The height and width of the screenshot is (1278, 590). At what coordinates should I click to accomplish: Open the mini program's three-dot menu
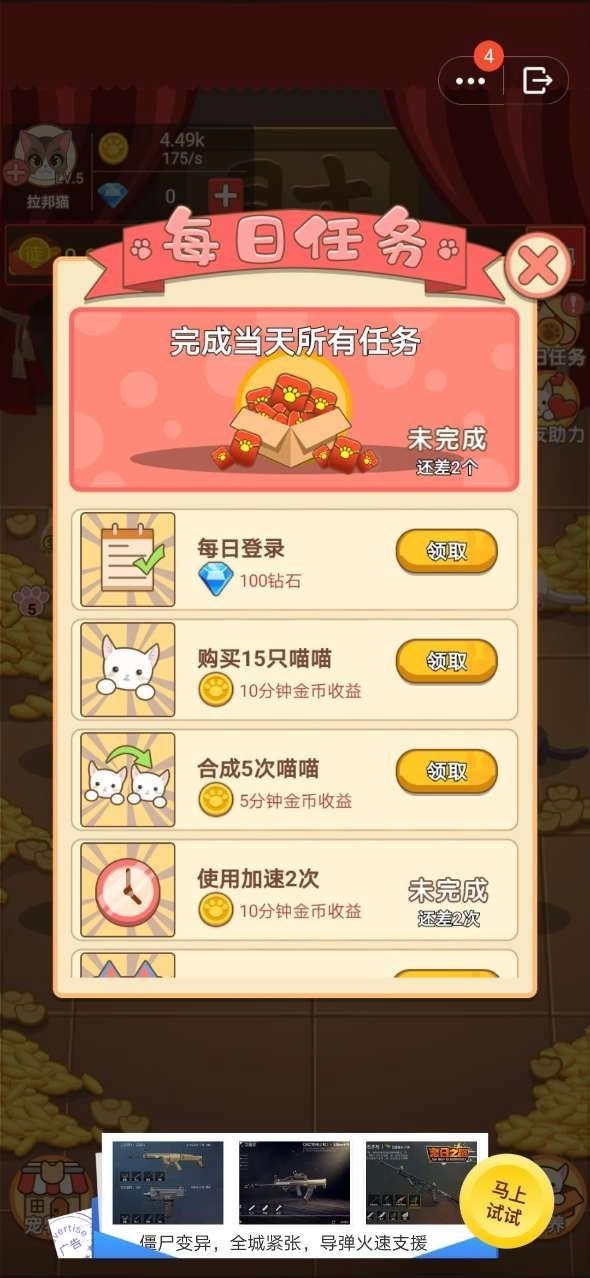470,81
